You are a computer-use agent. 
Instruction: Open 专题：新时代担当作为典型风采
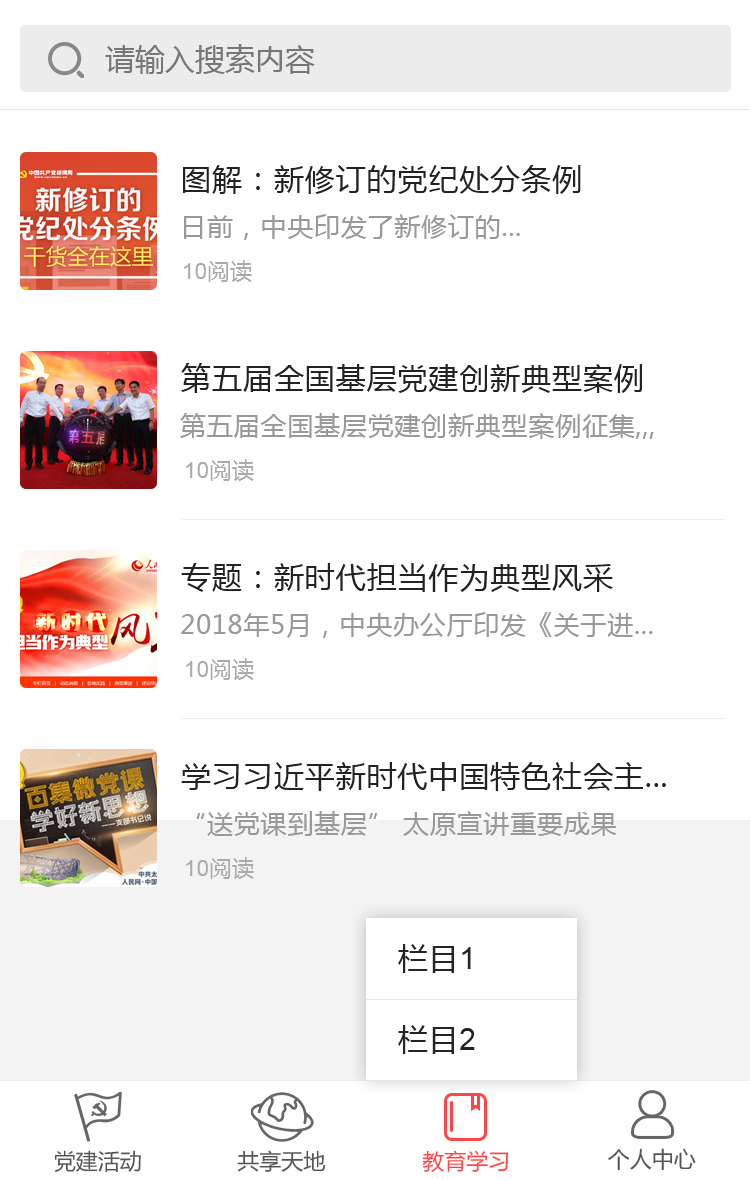point(396,578)
